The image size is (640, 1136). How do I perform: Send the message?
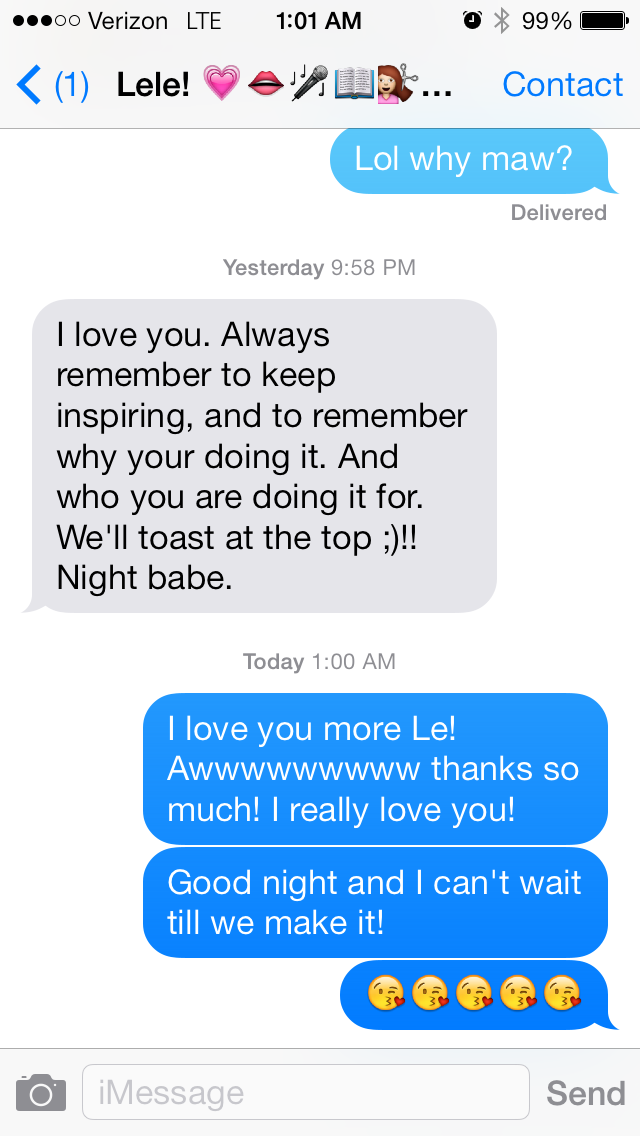[x=585, y=1093]
